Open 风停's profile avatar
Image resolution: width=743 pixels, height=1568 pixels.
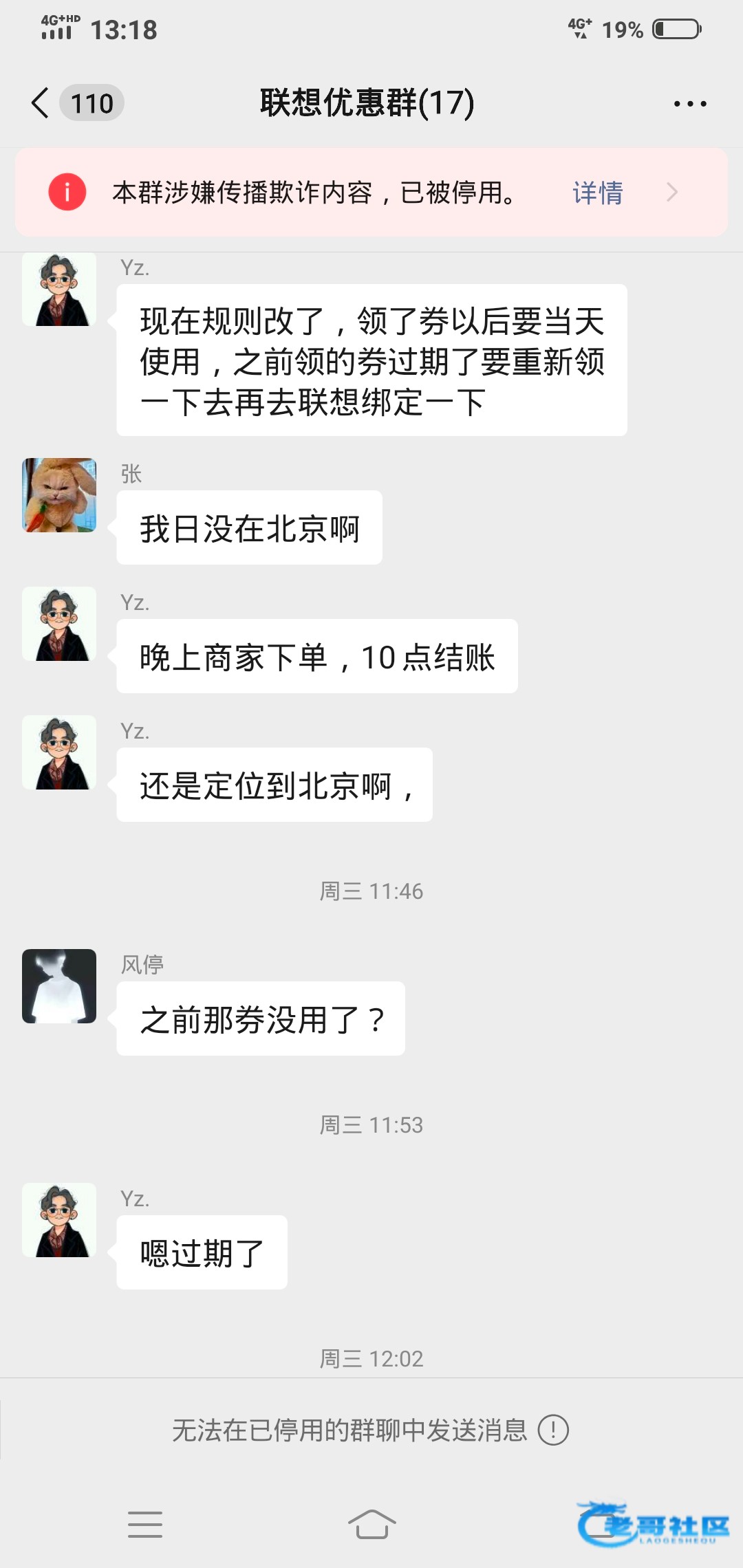click(x=59, y=986)
